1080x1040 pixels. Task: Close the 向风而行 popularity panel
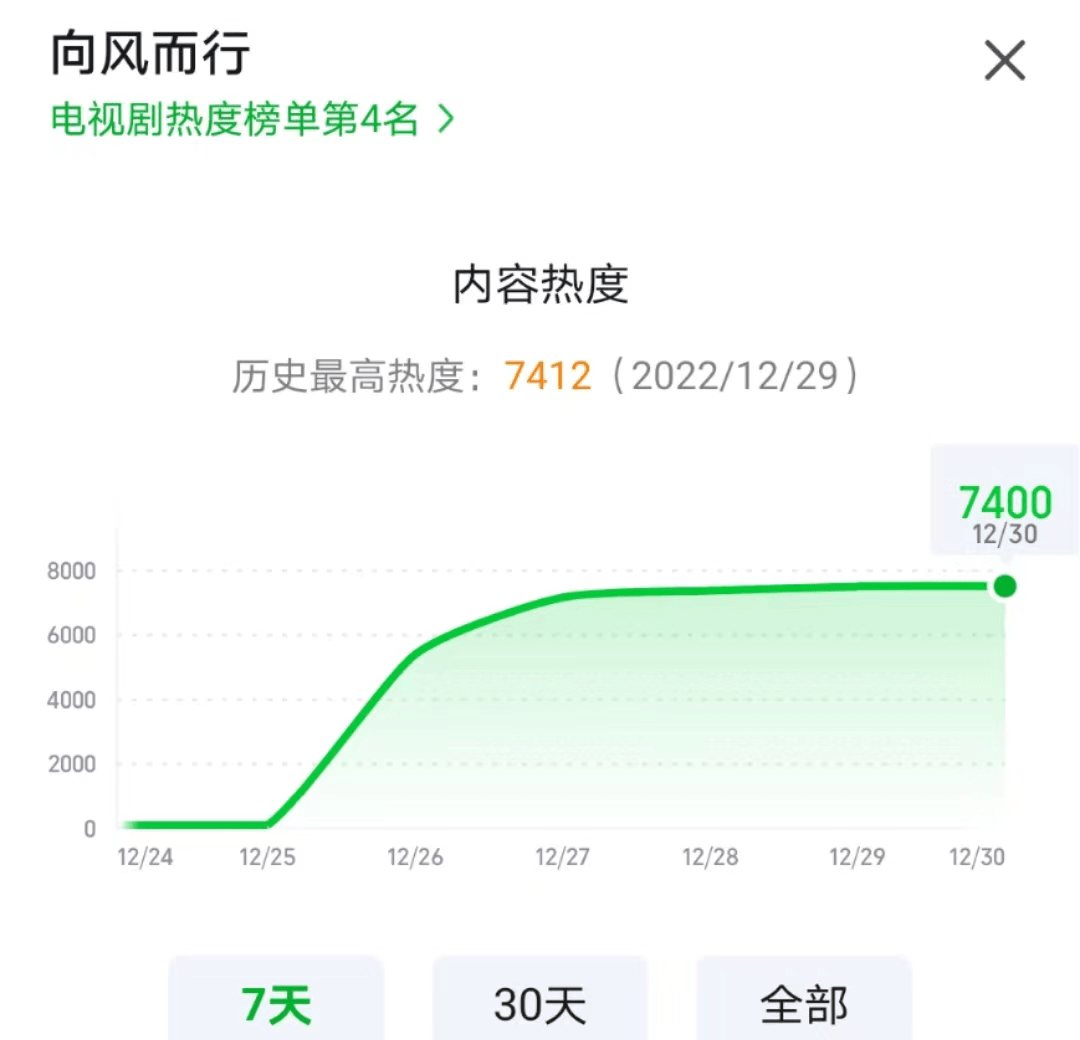click(x=1005, y=62)
